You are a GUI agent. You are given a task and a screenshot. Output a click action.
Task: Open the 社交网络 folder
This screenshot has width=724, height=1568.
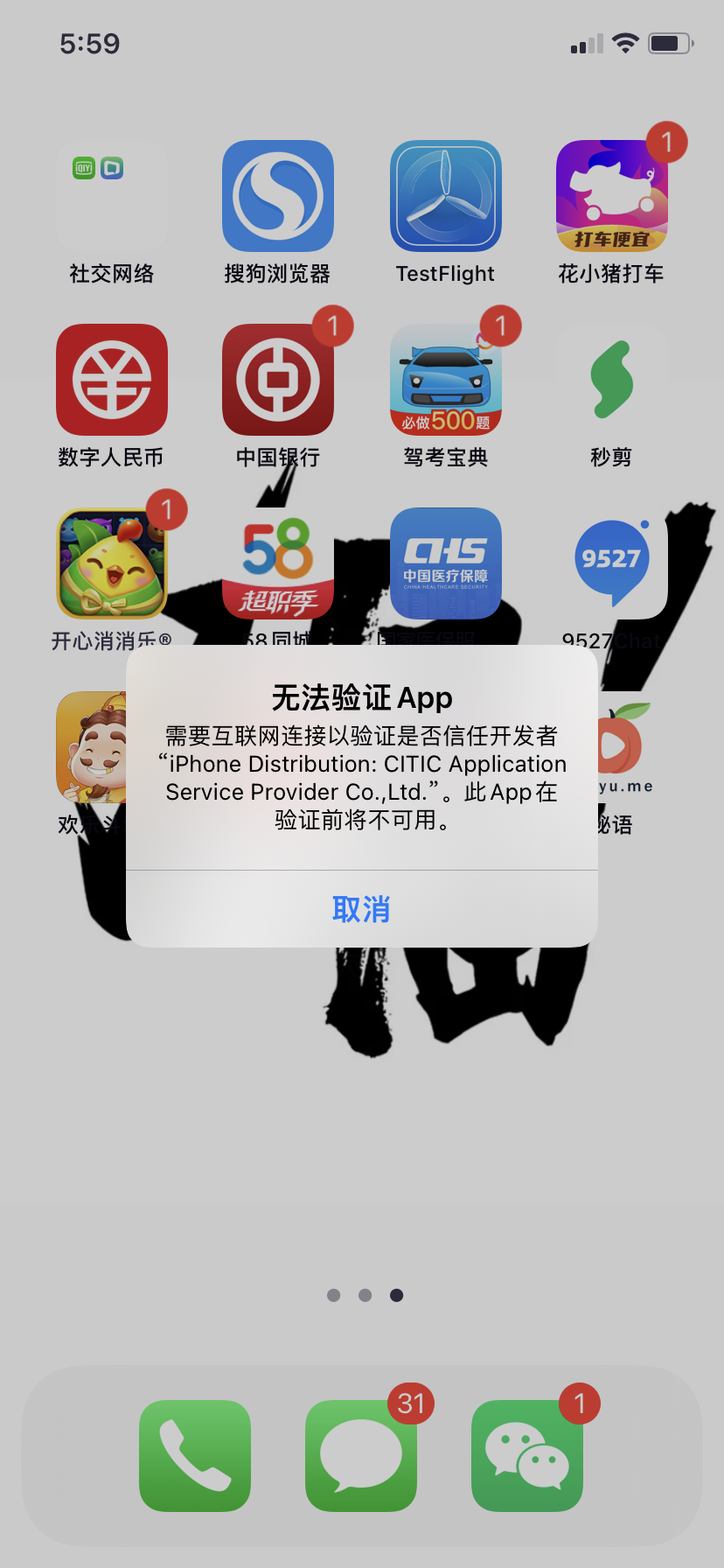tap(112, 196)
